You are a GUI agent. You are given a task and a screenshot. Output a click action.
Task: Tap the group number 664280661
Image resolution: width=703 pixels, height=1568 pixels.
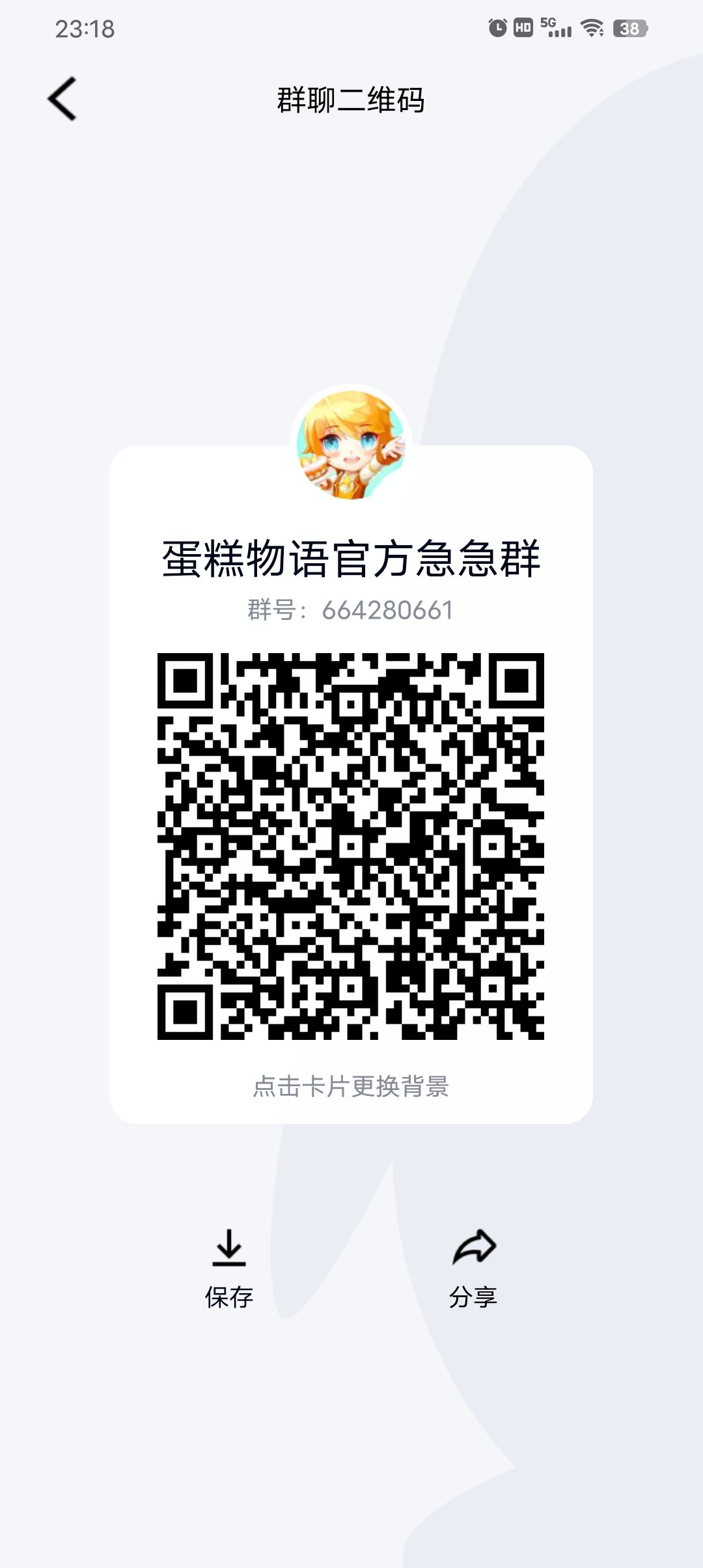(351, 611)
